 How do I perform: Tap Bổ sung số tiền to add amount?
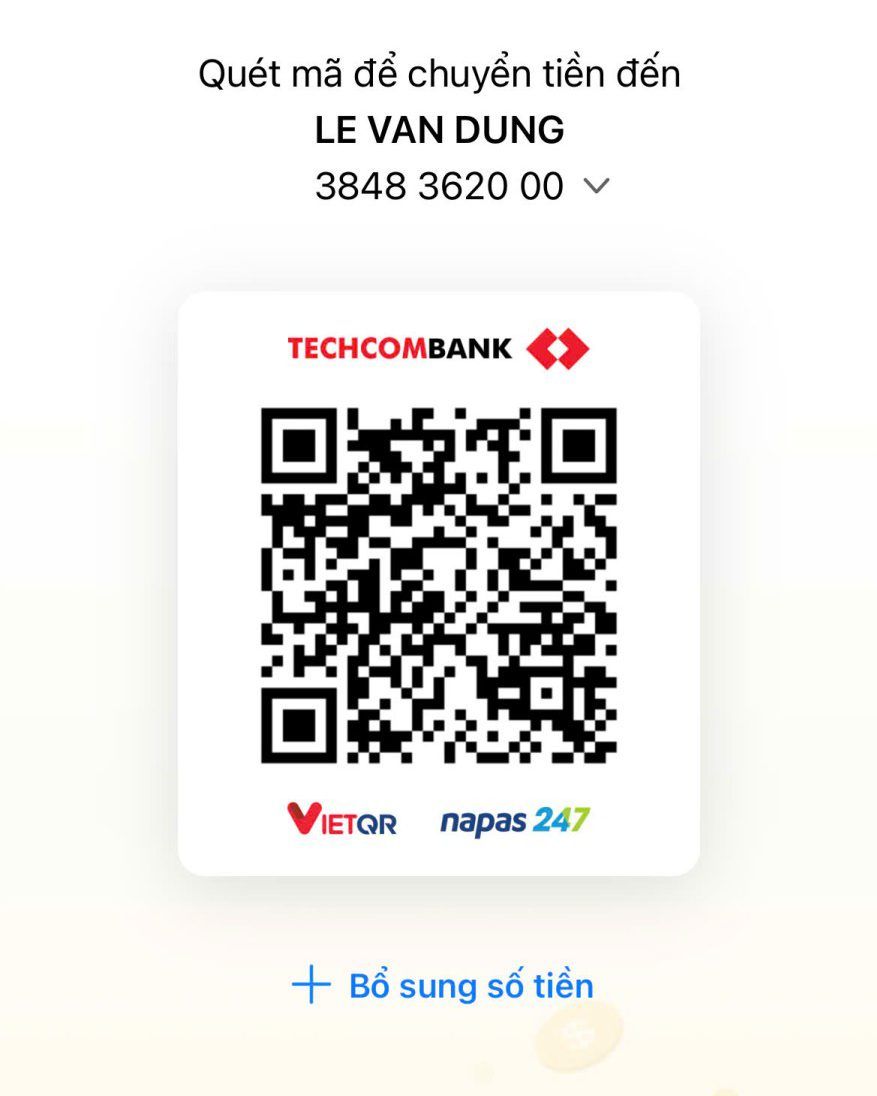tap(443, 986)
